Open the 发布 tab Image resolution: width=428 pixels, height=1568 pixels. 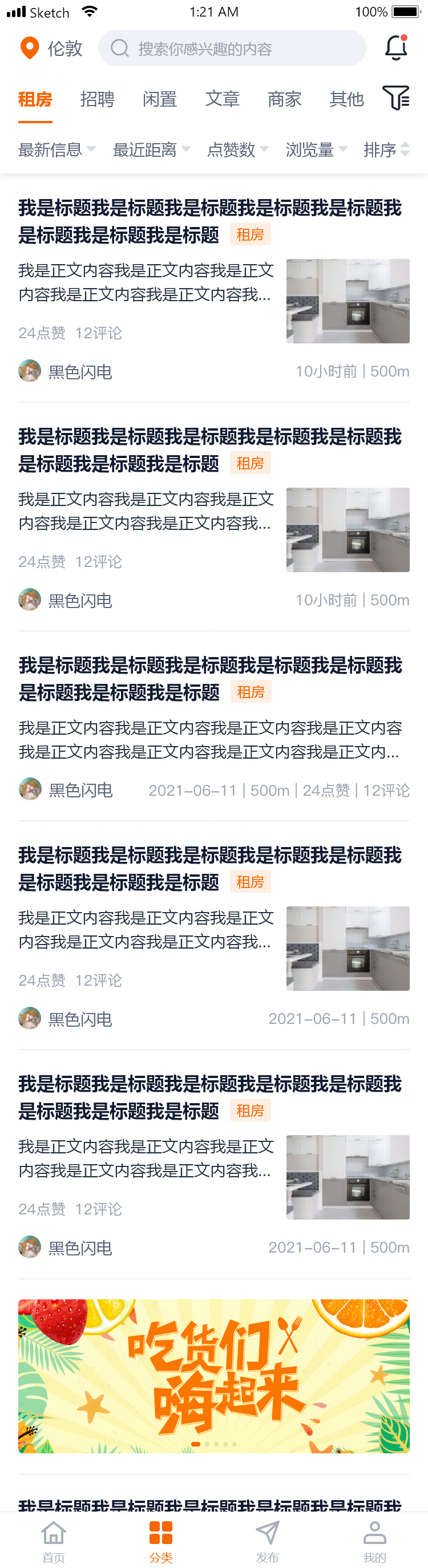pyautogui.click(x=267, y=1540)
